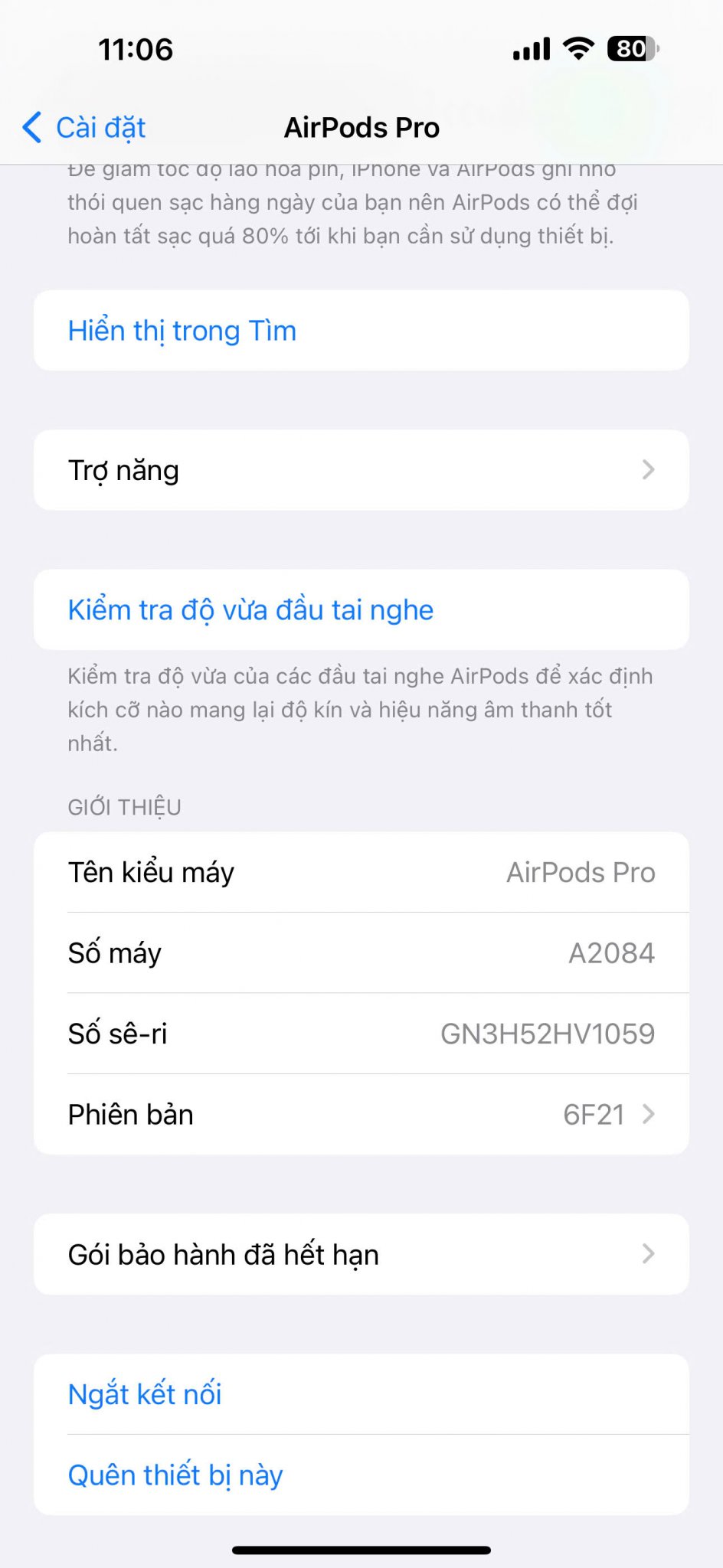The height and width of the screenshot is (1568, 723).
Task: Tap Hiển thị trong Tìm
Action: click(x=361, y=331)
